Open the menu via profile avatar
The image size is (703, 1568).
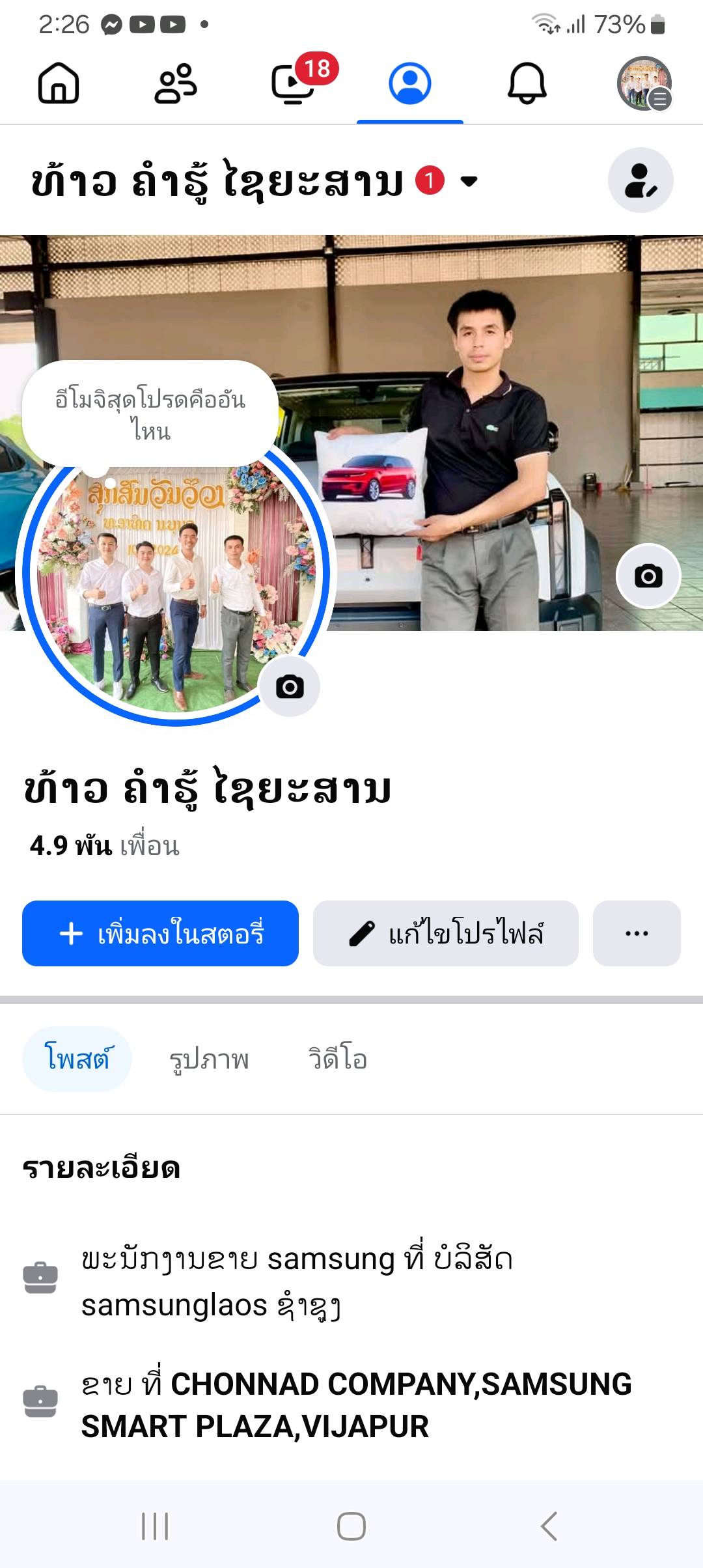tap(644, 83)
